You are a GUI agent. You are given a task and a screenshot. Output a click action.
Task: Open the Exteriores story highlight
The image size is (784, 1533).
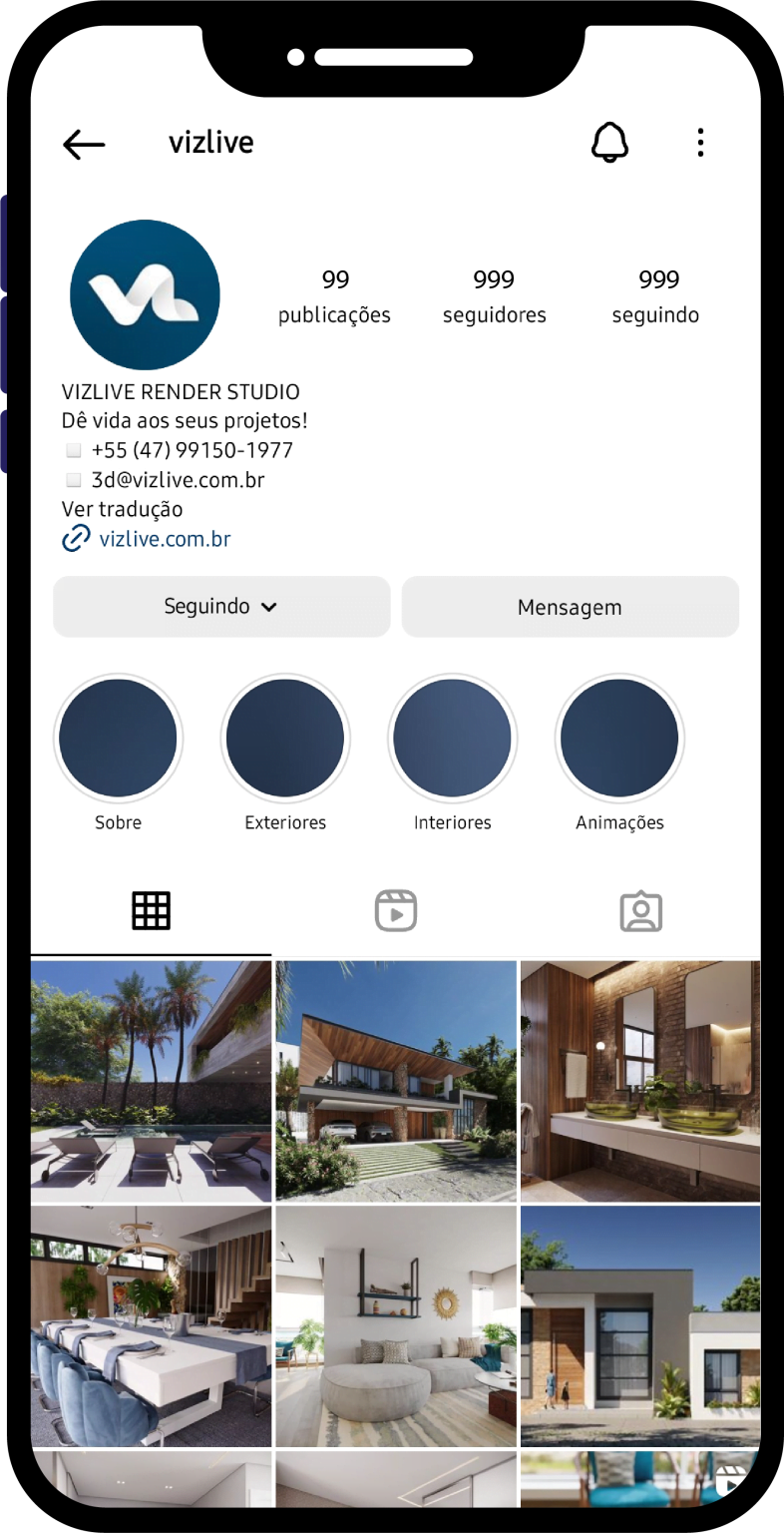pyautogui.click(x=285, y=741)
